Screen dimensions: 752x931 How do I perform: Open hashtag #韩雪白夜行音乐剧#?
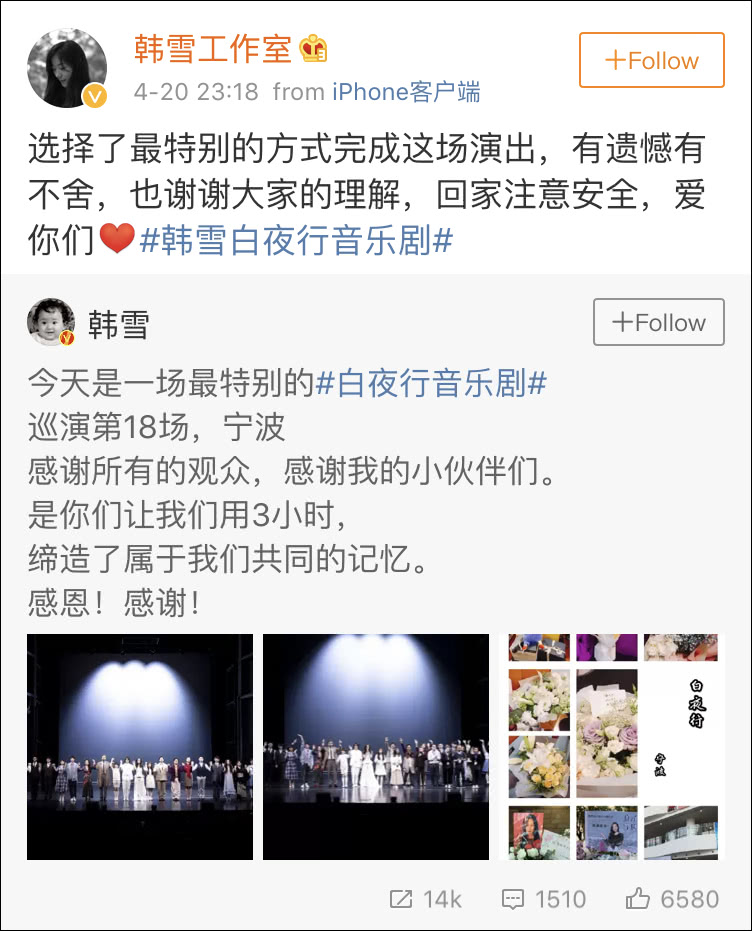coord(297,241)
